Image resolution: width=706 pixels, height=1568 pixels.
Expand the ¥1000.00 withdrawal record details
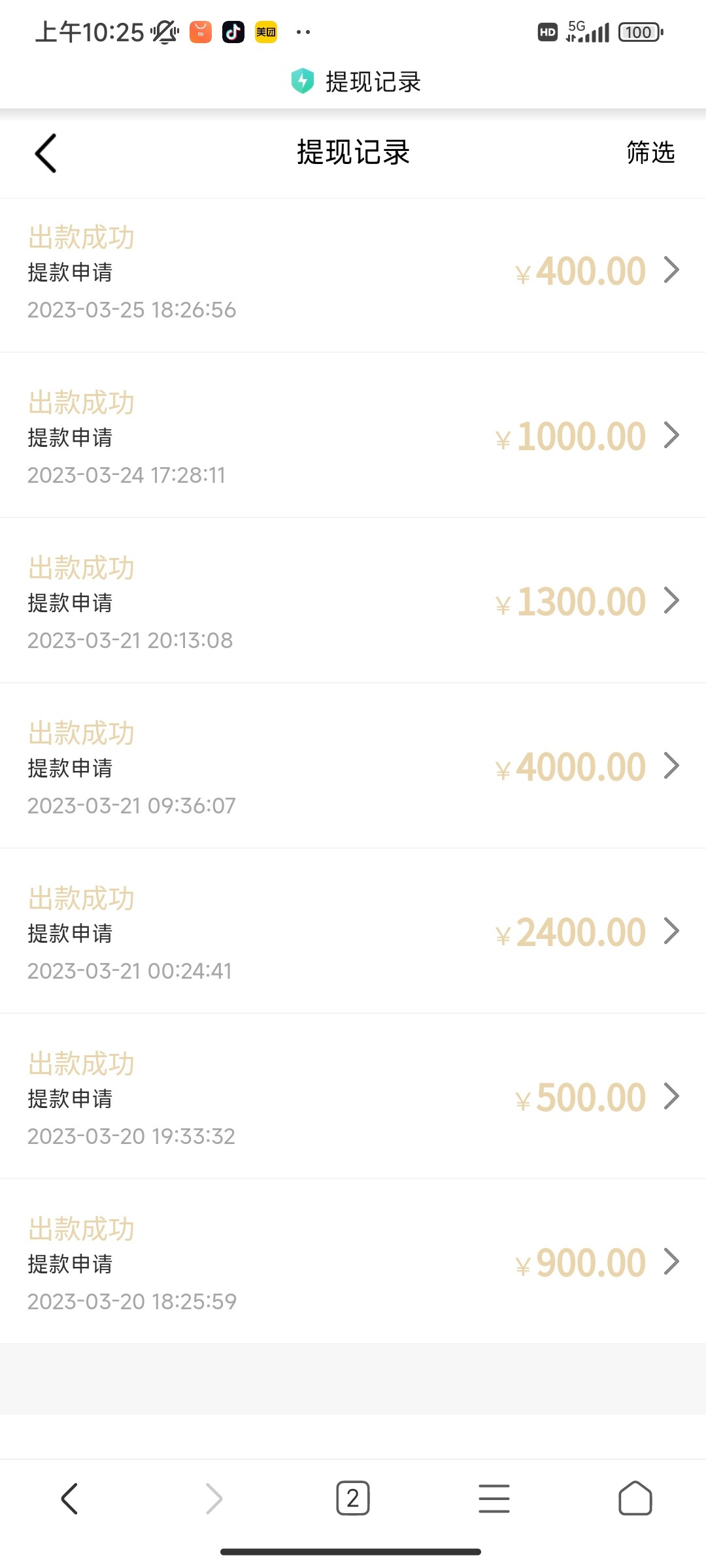coord(671,436)
